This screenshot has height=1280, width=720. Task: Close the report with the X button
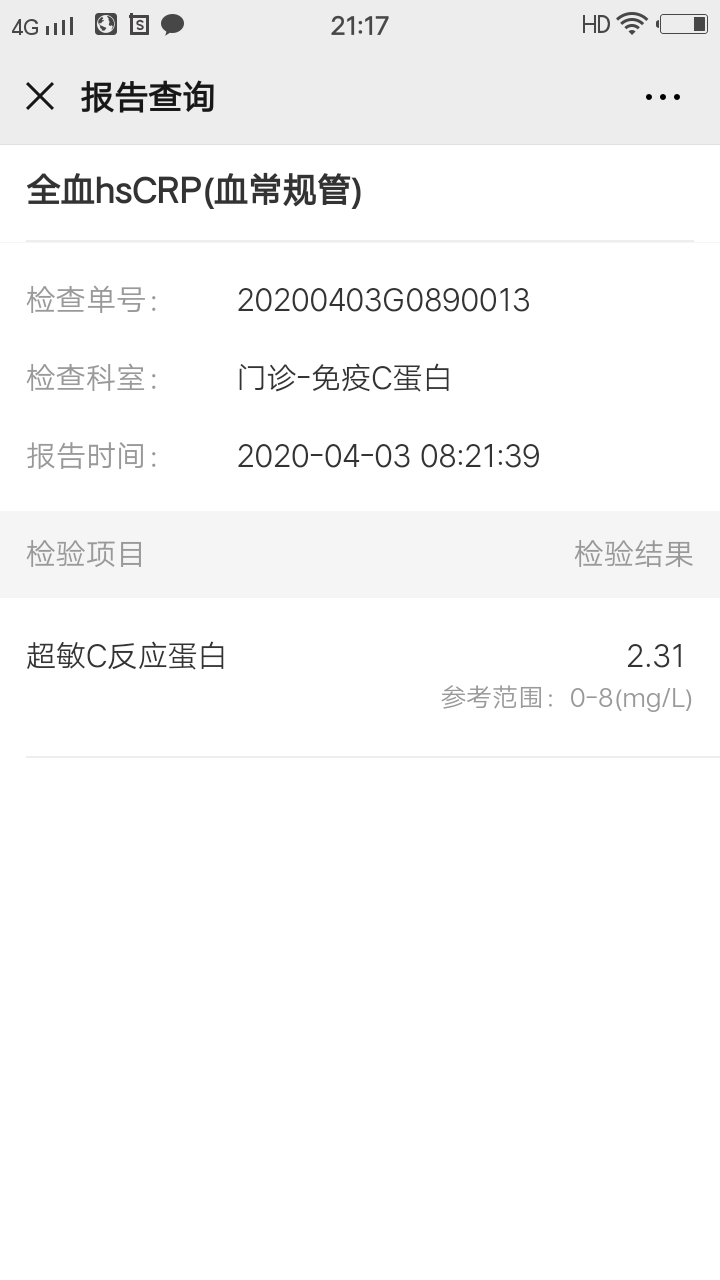click(40, 96)
